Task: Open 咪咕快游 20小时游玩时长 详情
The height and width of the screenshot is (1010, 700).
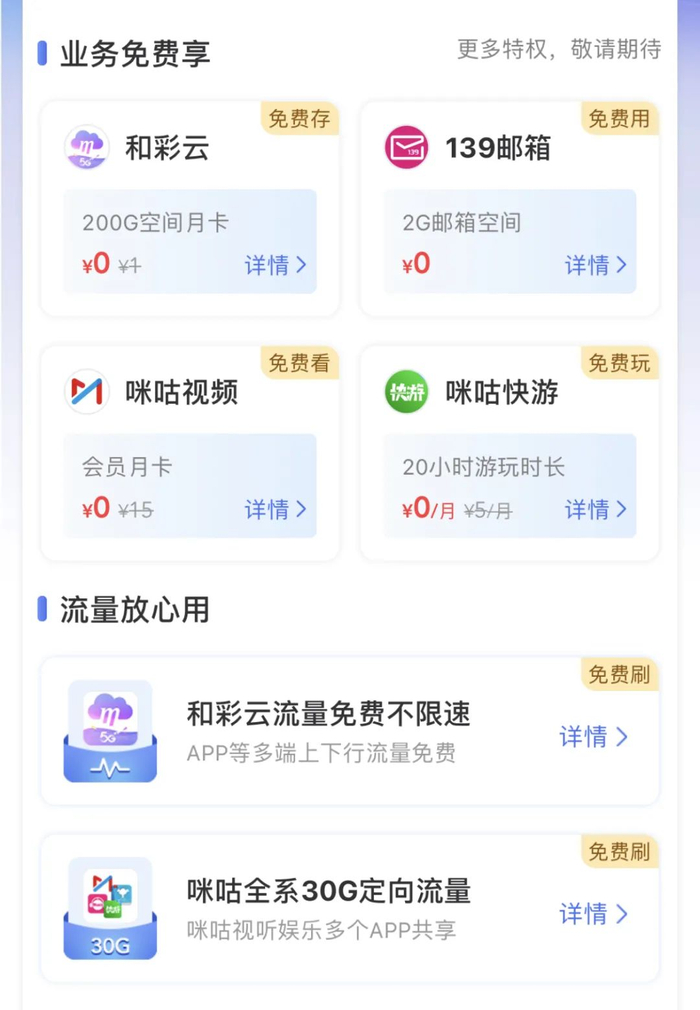Action: [x=595, y=509]
